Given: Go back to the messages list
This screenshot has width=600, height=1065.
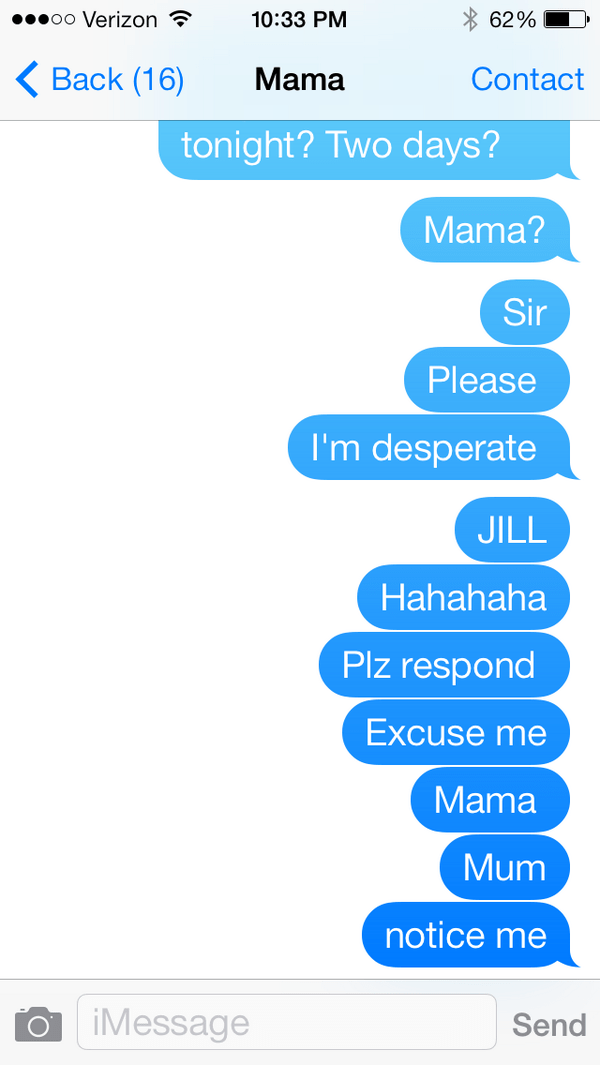Looking at the screenshot, I should (x=100, y=80).
